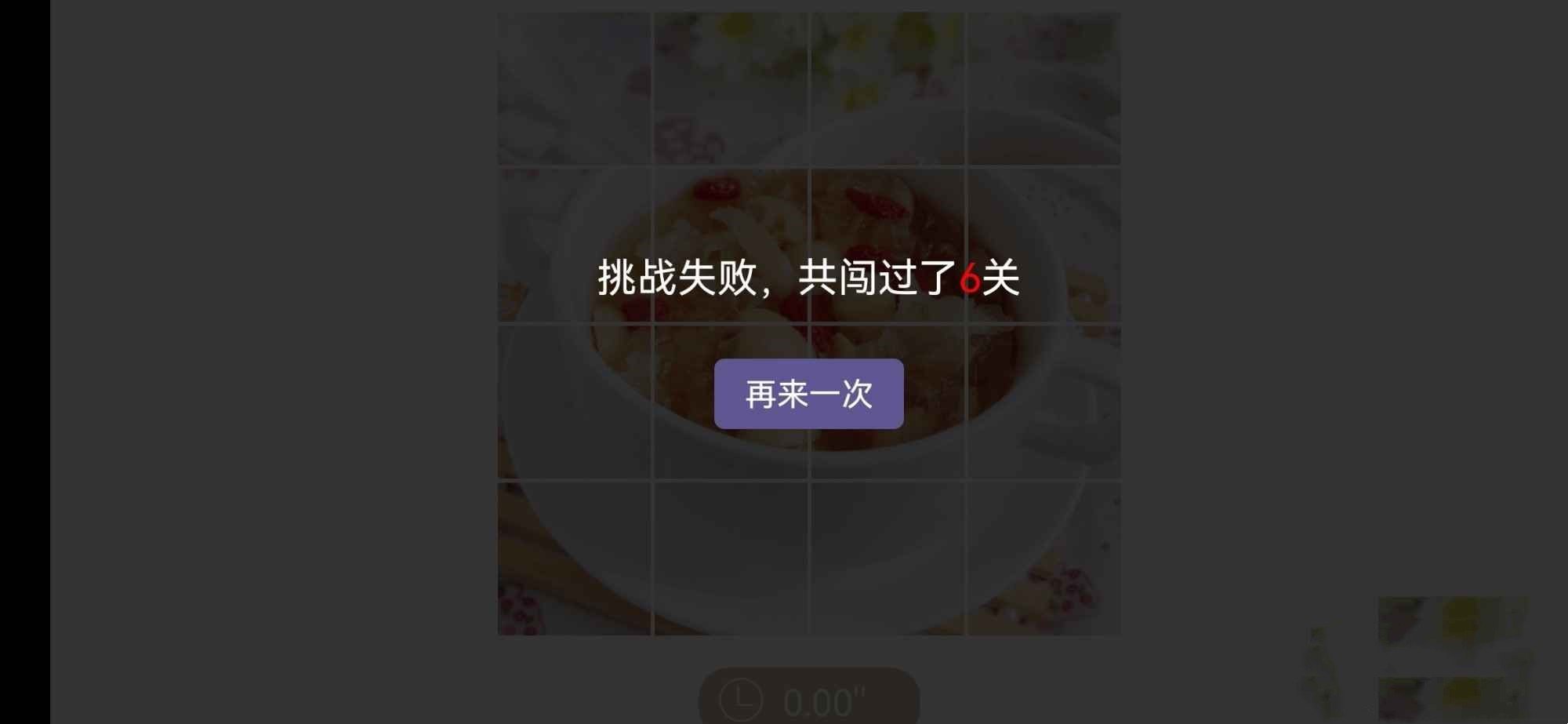Tap the 再来一次 retry button
Screen dimensions: 1568x724
[x=808, y=394]
